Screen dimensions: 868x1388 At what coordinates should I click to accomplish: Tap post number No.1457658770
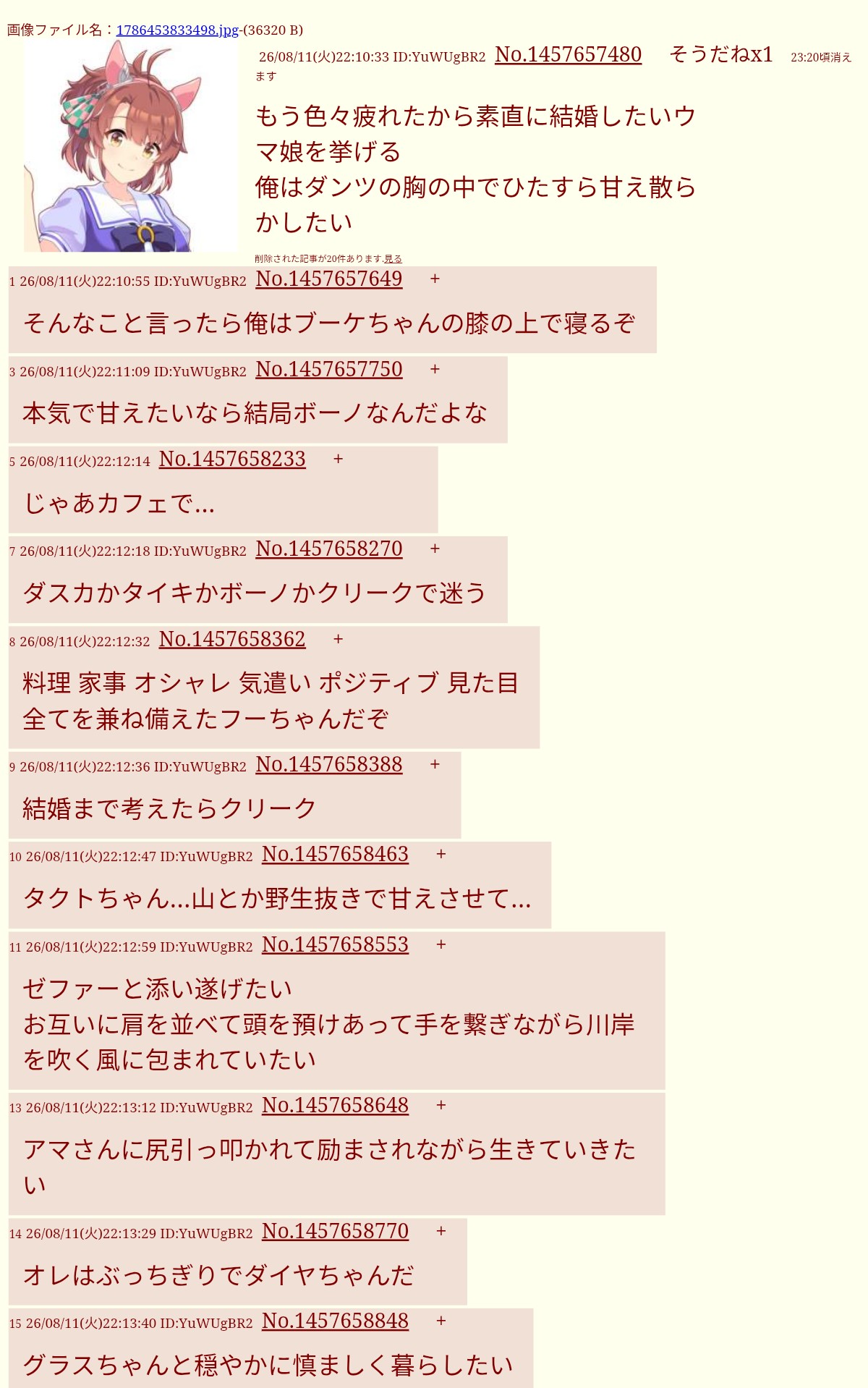pyautogui.click(x=335, y=1231)
